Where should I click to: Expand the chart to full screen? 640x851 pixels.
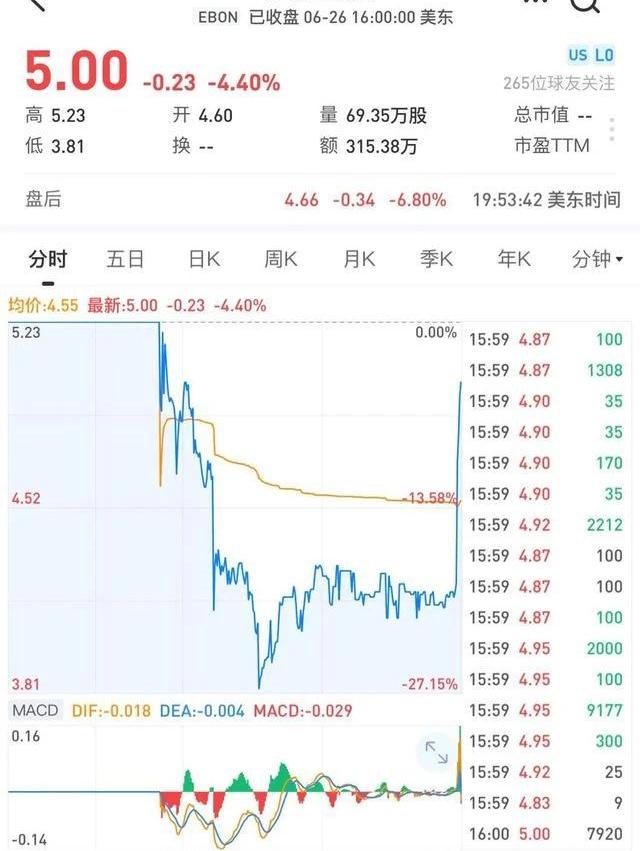coord(436,753)
